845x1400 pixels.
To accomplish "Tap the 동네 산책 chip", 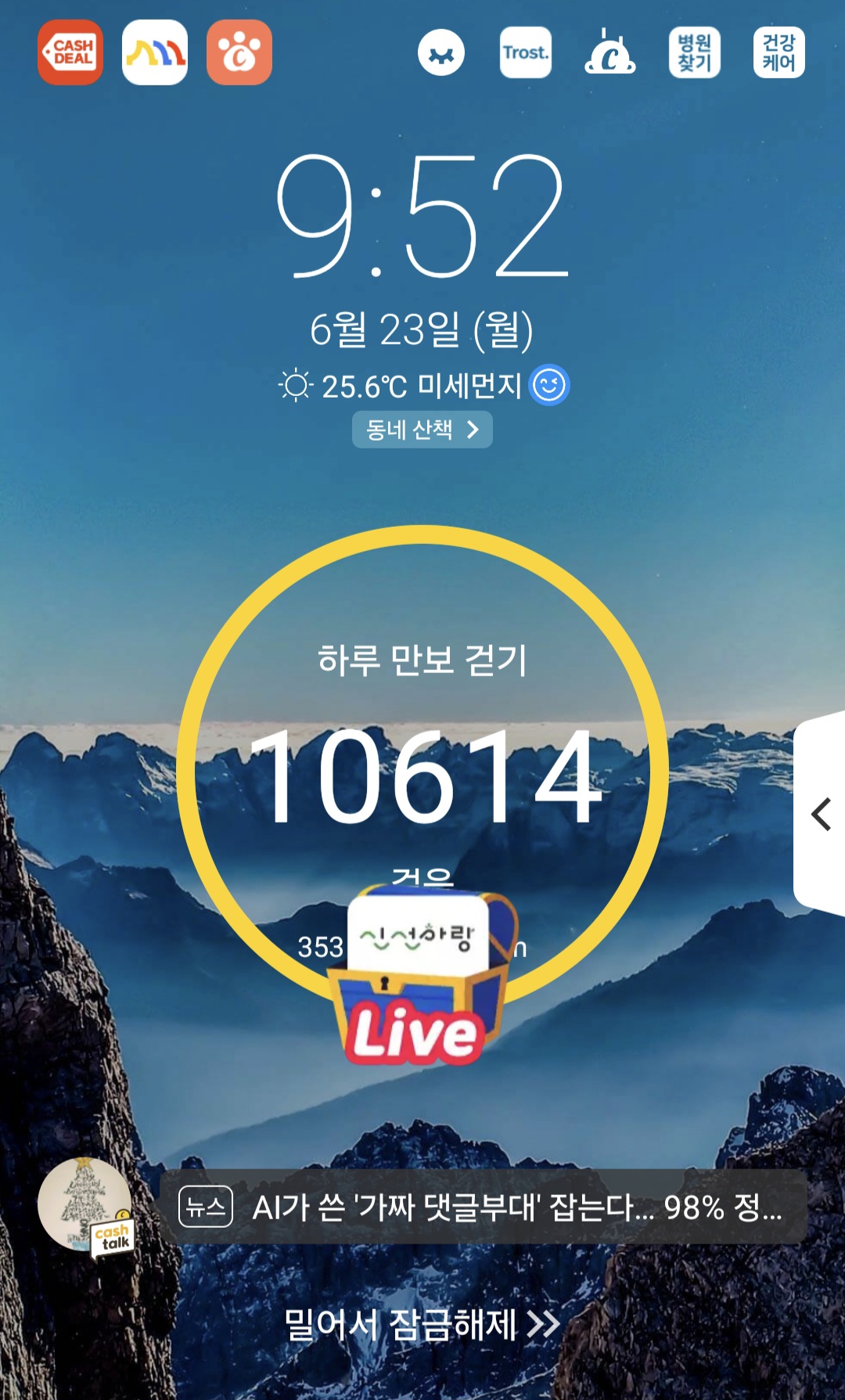I will 422,430.
